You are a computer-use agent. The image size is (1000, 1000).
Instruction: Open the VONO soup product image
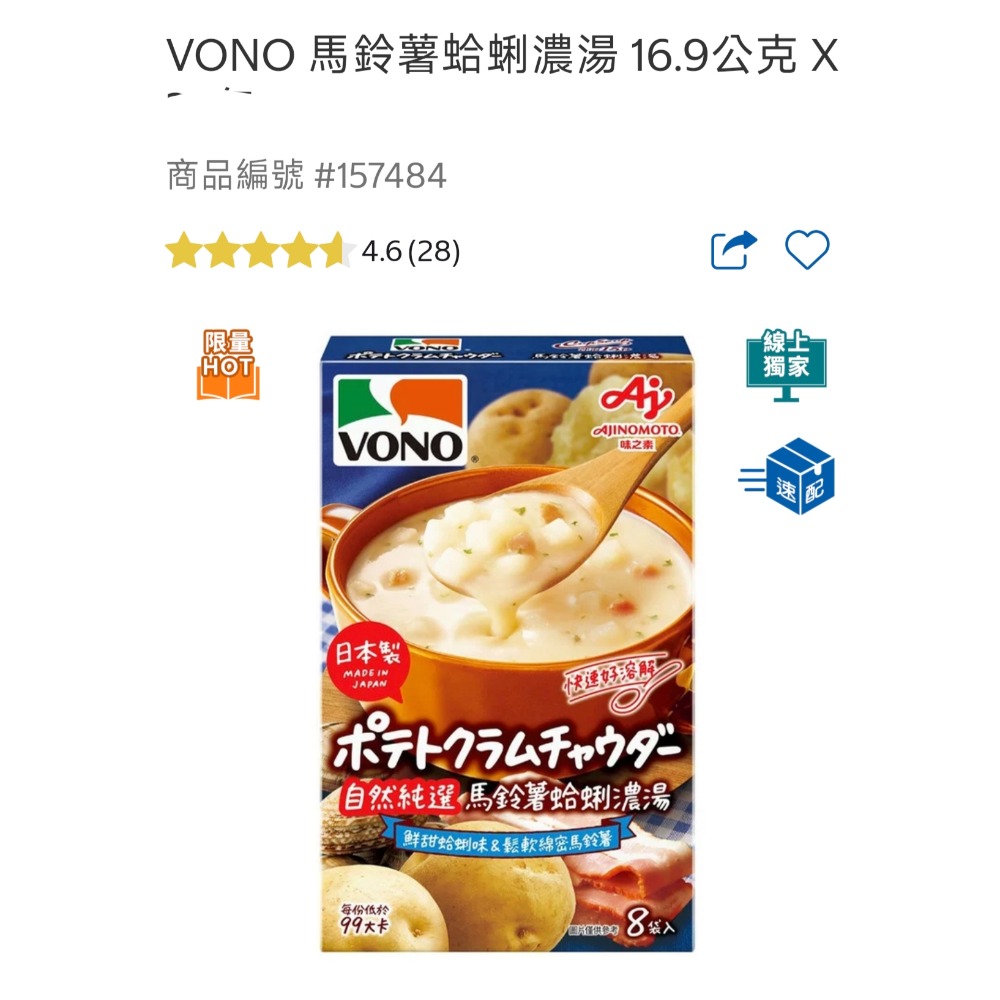pyautogui.click(x=507, y=644)
